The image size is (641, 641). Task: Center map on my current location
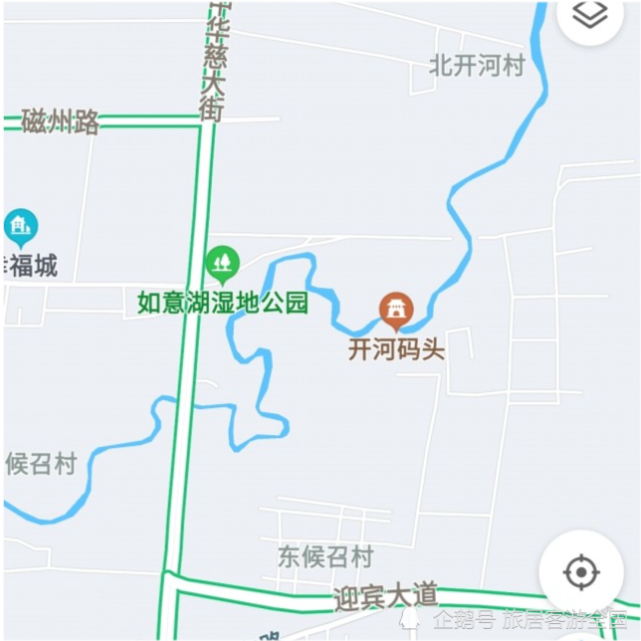pos(581,573)
